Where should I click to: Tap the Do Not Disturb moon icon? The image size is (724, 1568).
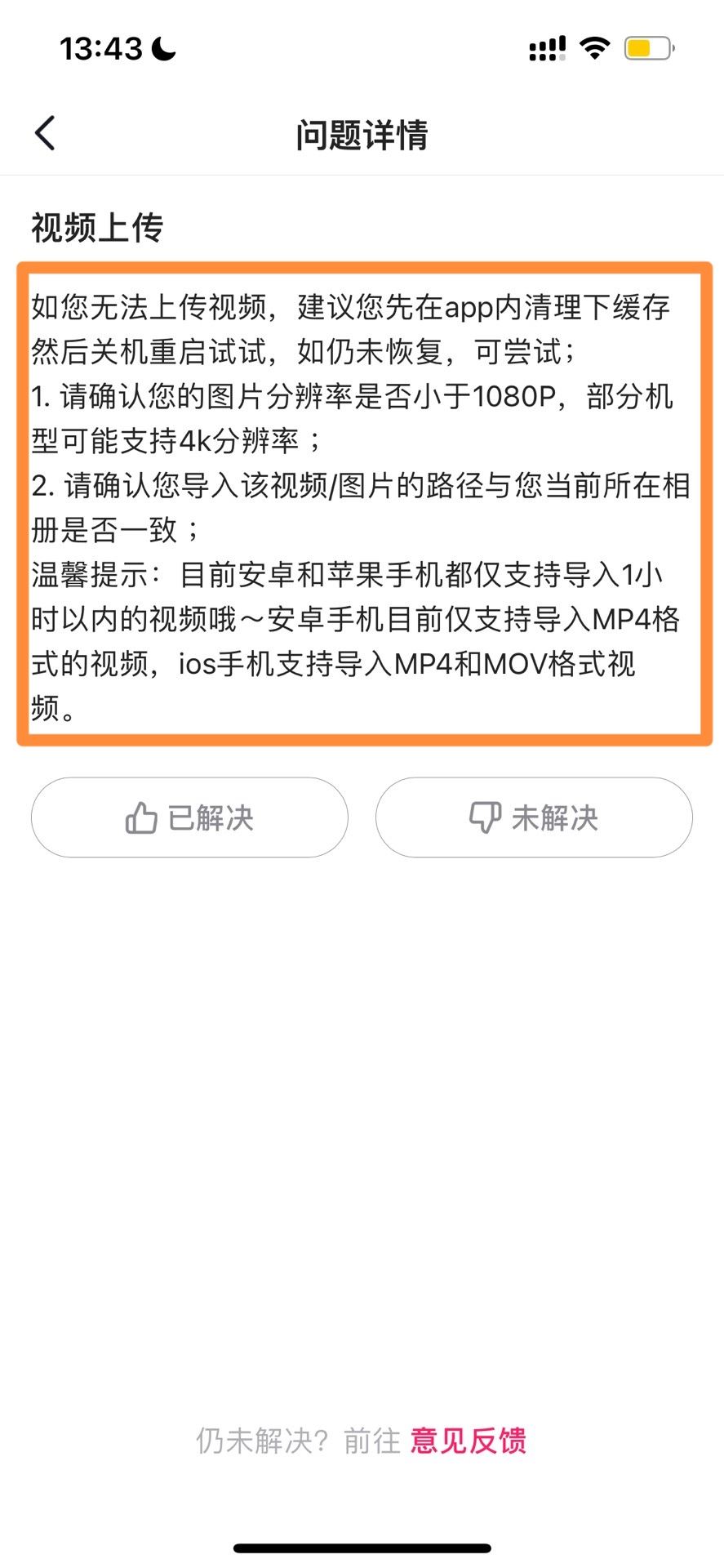(x=162, y=47)
